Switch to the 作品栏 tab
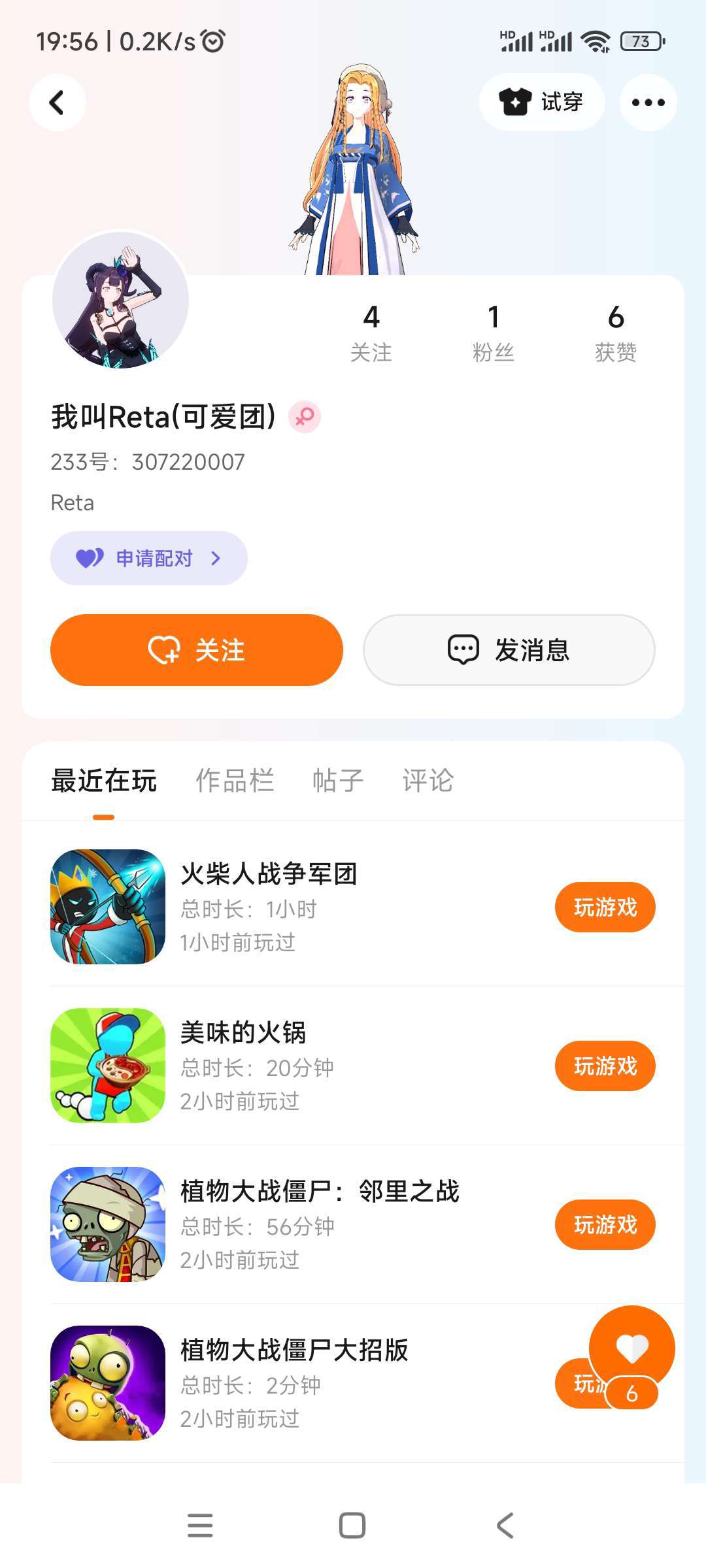 click(235, 780)
